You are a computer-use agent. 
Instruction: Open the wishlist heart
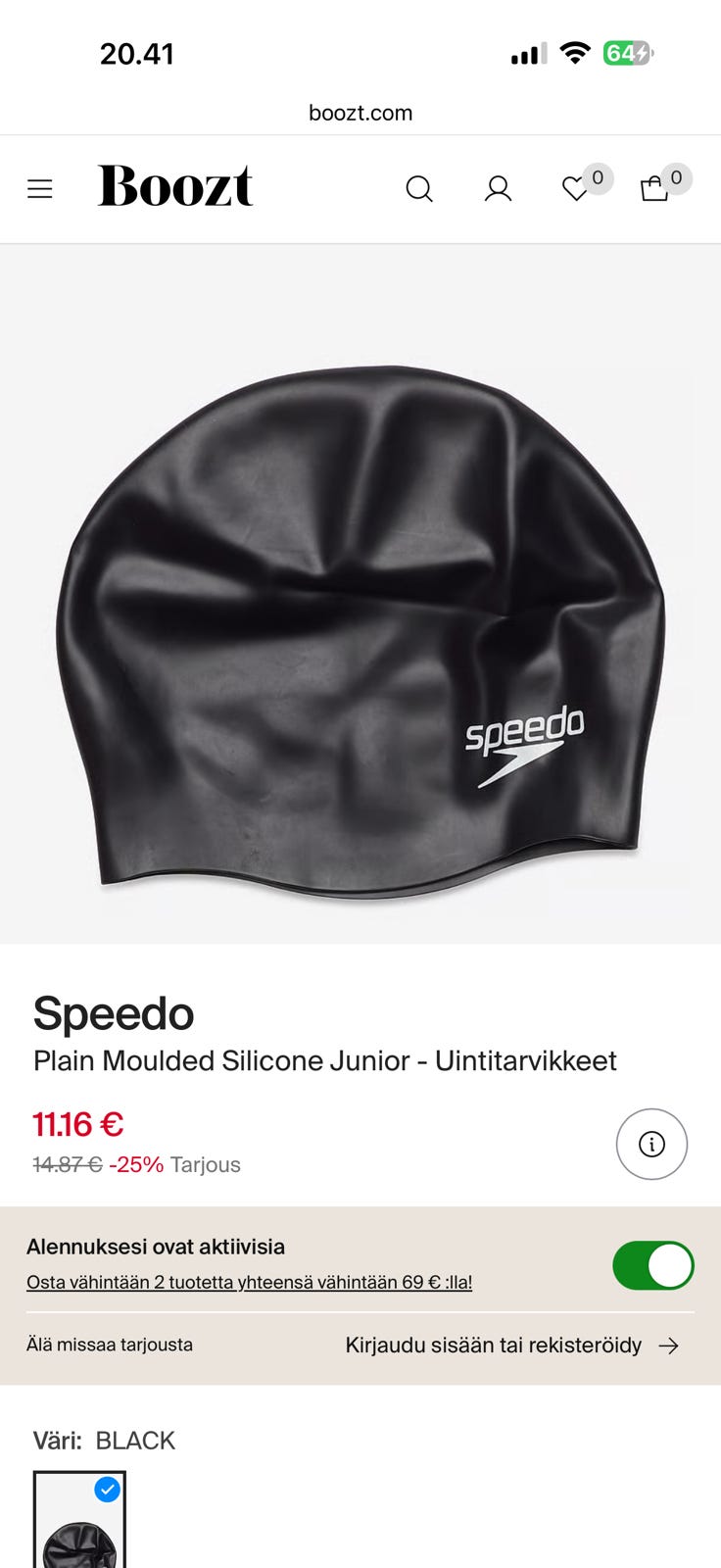coord(576,188)
